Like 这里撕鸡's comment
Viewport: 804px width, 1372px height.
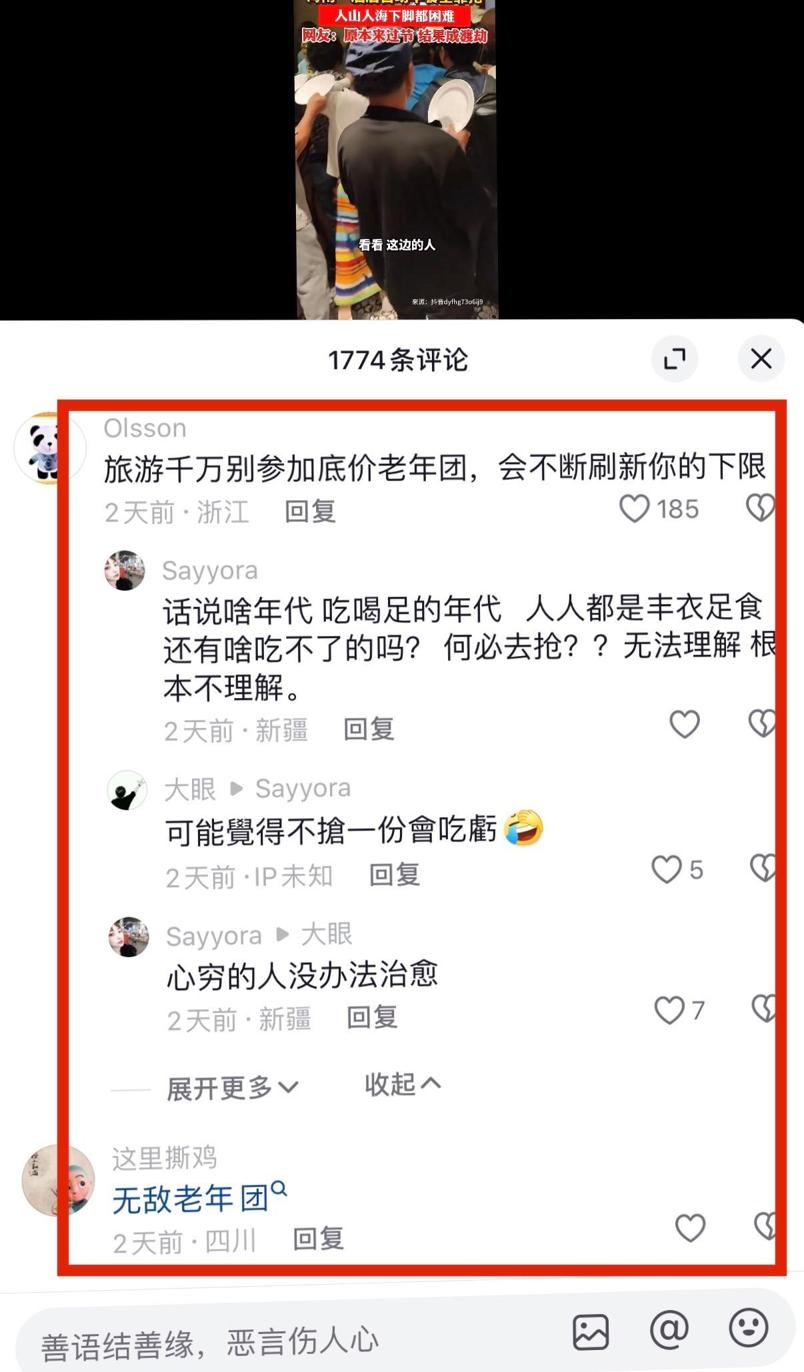(x=690, y=1227)
